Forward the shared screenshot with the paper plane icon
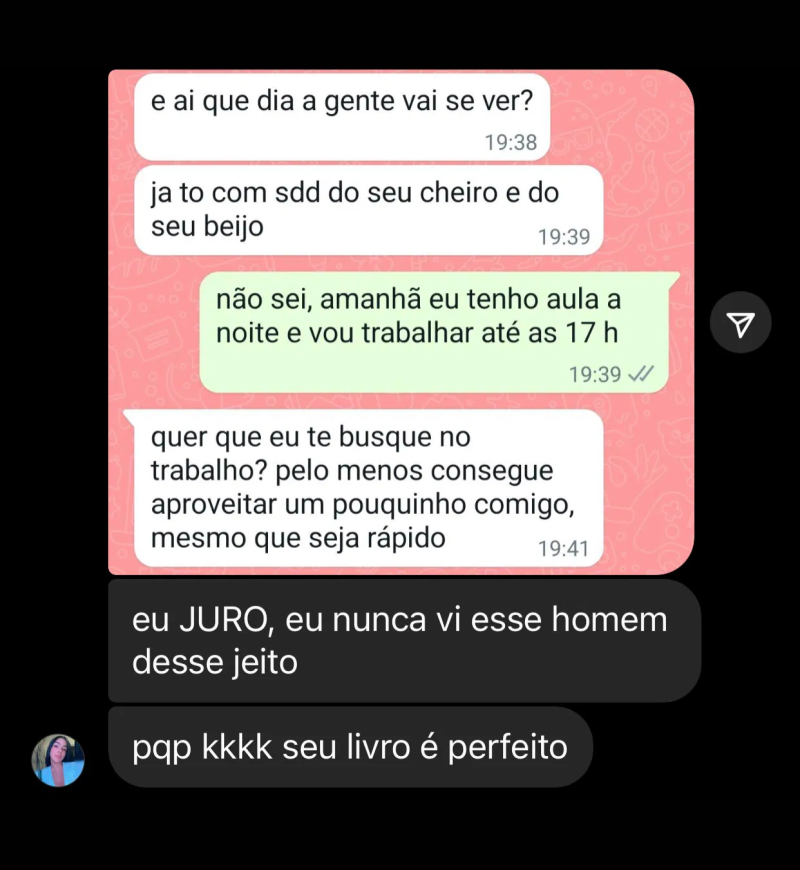Viewport: 800px width, 870px height. [x=740, y=323]
